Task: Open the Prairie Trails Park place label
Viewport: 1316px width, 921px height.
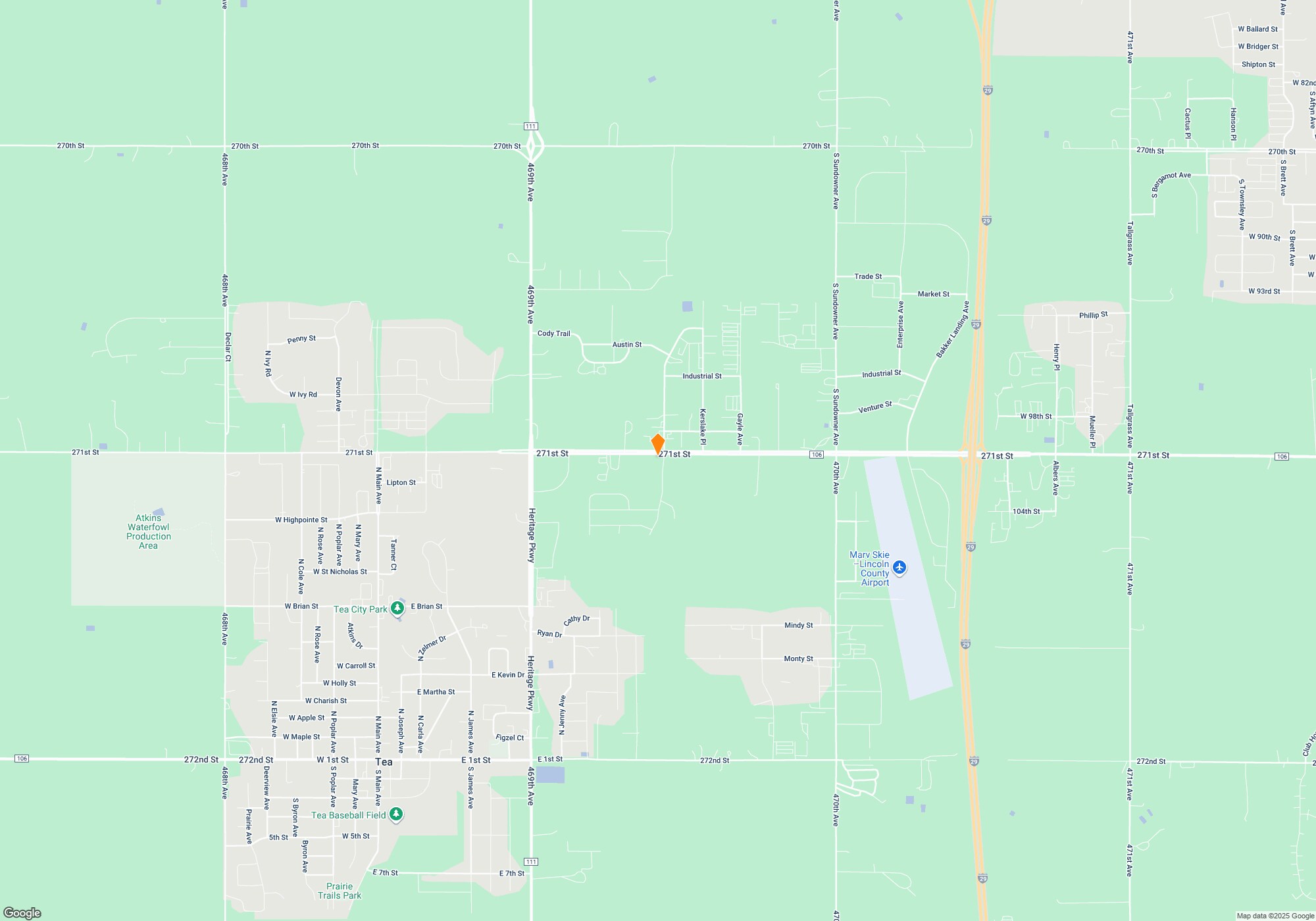Action: pyautogui.click(x=340, y=891)
